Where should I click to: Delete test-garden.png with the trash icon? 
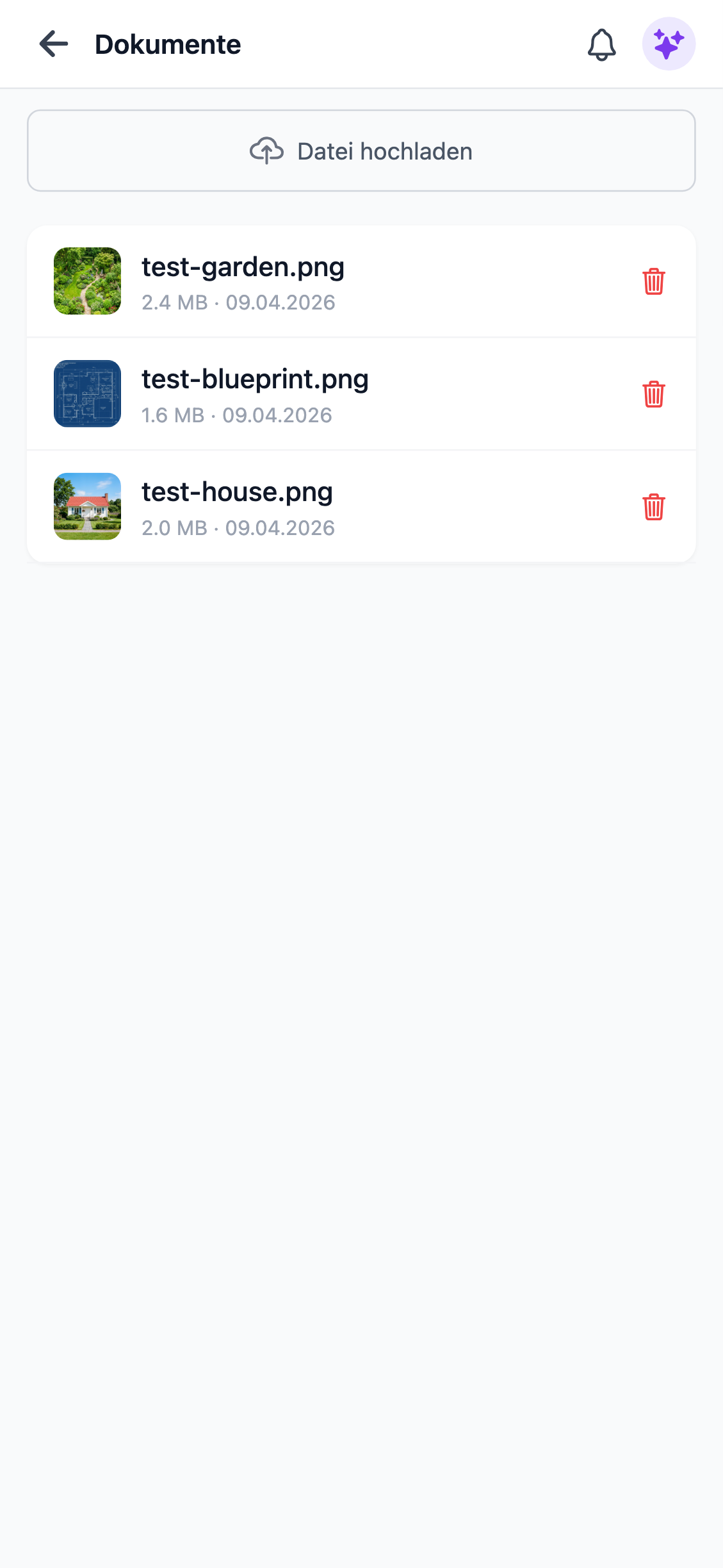653,281
